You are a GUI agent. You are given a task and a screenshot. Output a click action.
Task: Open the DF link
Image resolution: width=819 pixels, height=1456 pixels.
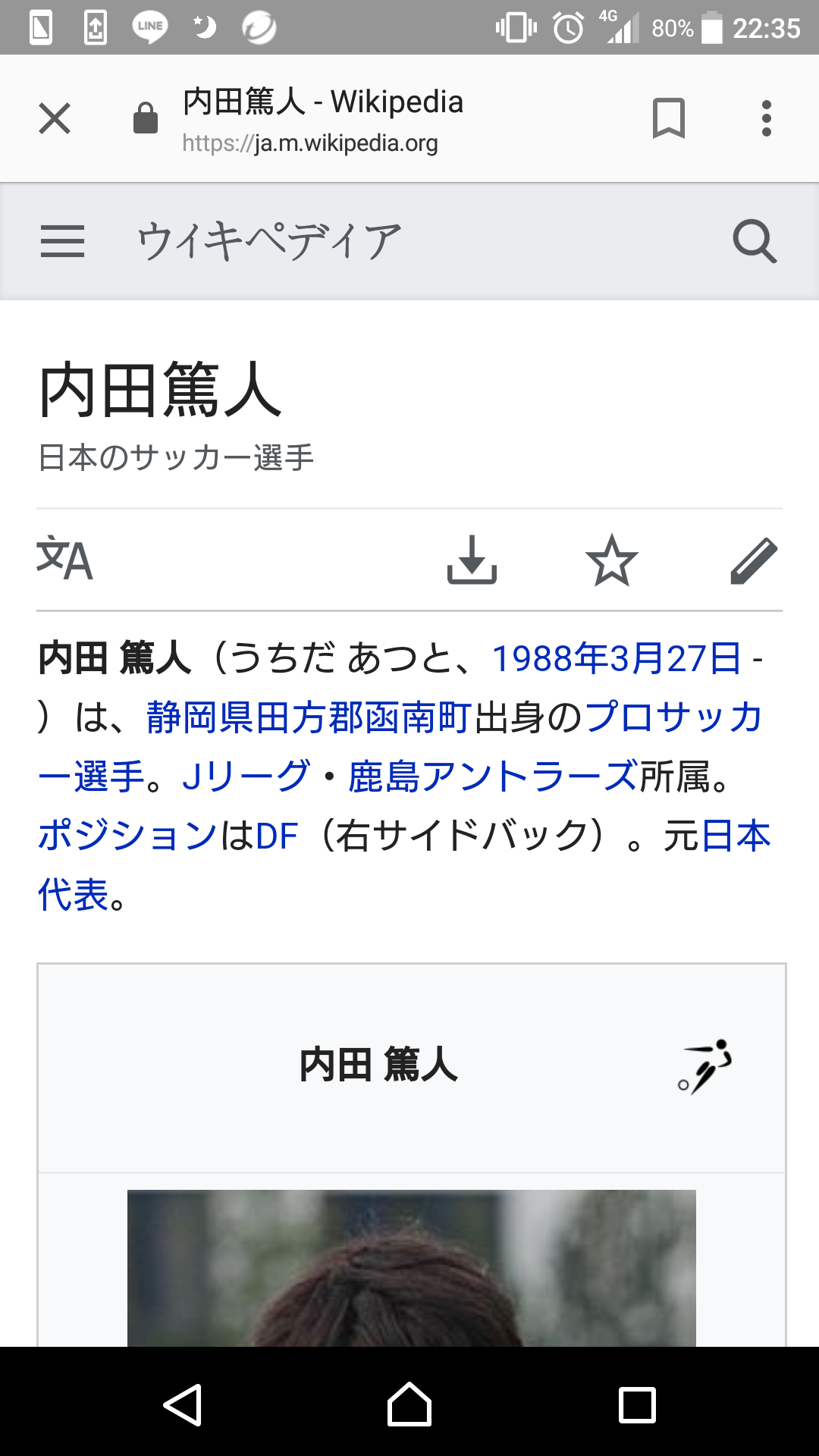point(277,836)
